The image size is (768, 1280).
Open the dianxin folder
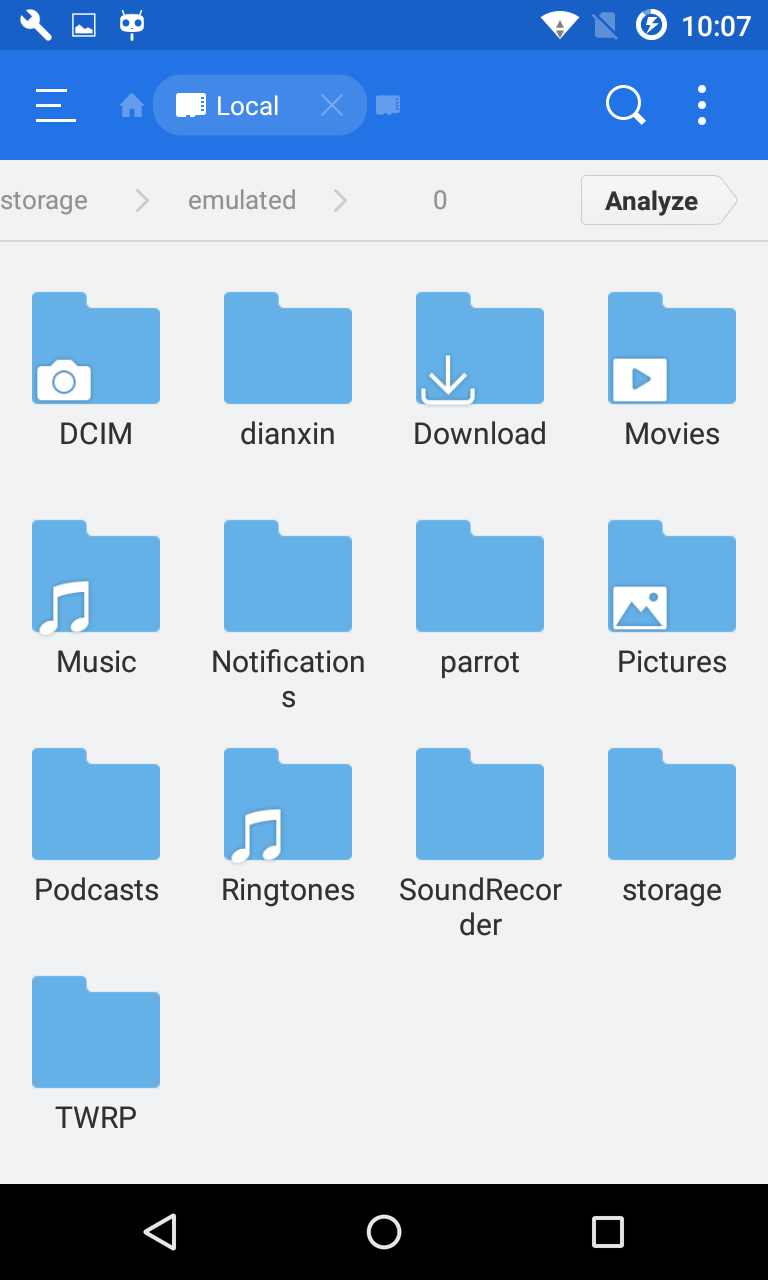pyautogui.click(x=288, y=370)
